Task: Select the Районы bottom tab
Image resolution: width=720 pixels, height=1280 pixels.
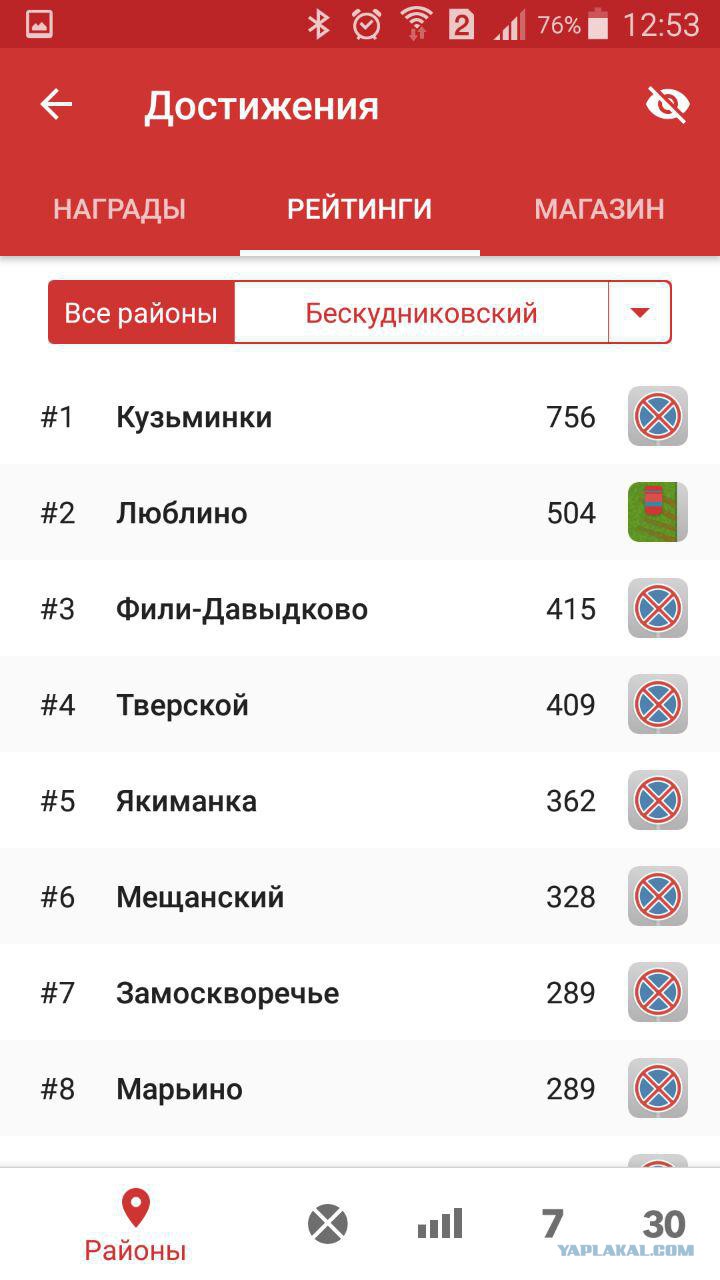Action: coord(135,1225)
